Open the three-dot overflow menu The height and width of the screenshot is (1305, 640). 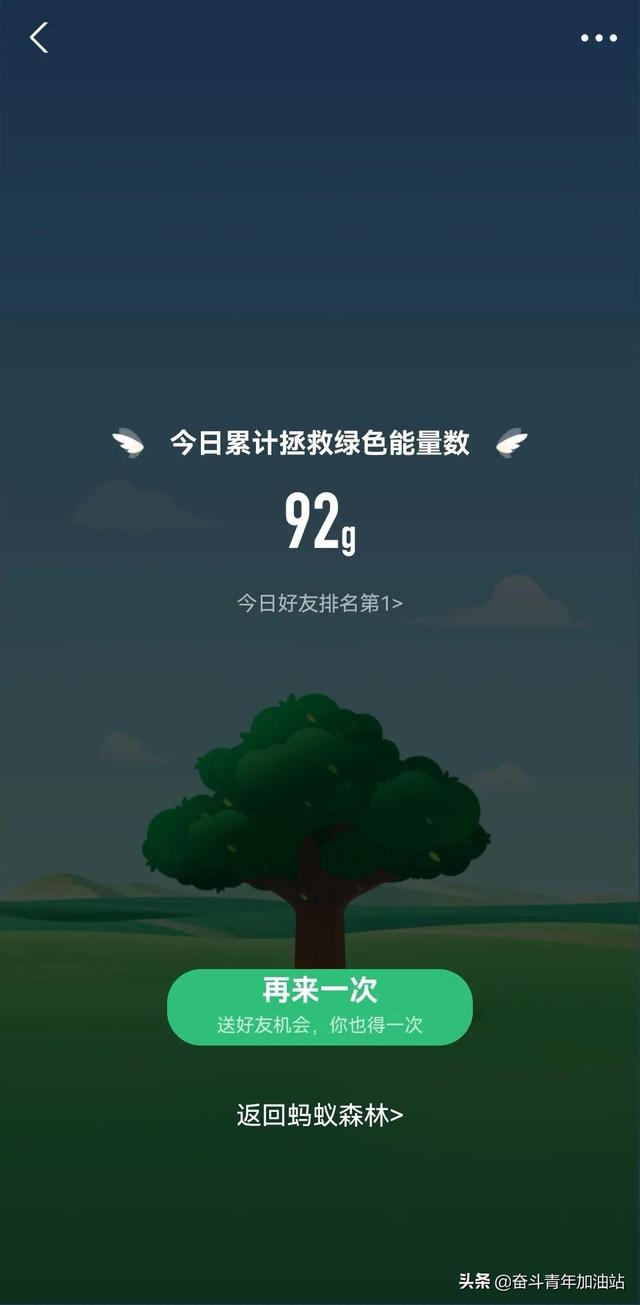tap(598, 38)
